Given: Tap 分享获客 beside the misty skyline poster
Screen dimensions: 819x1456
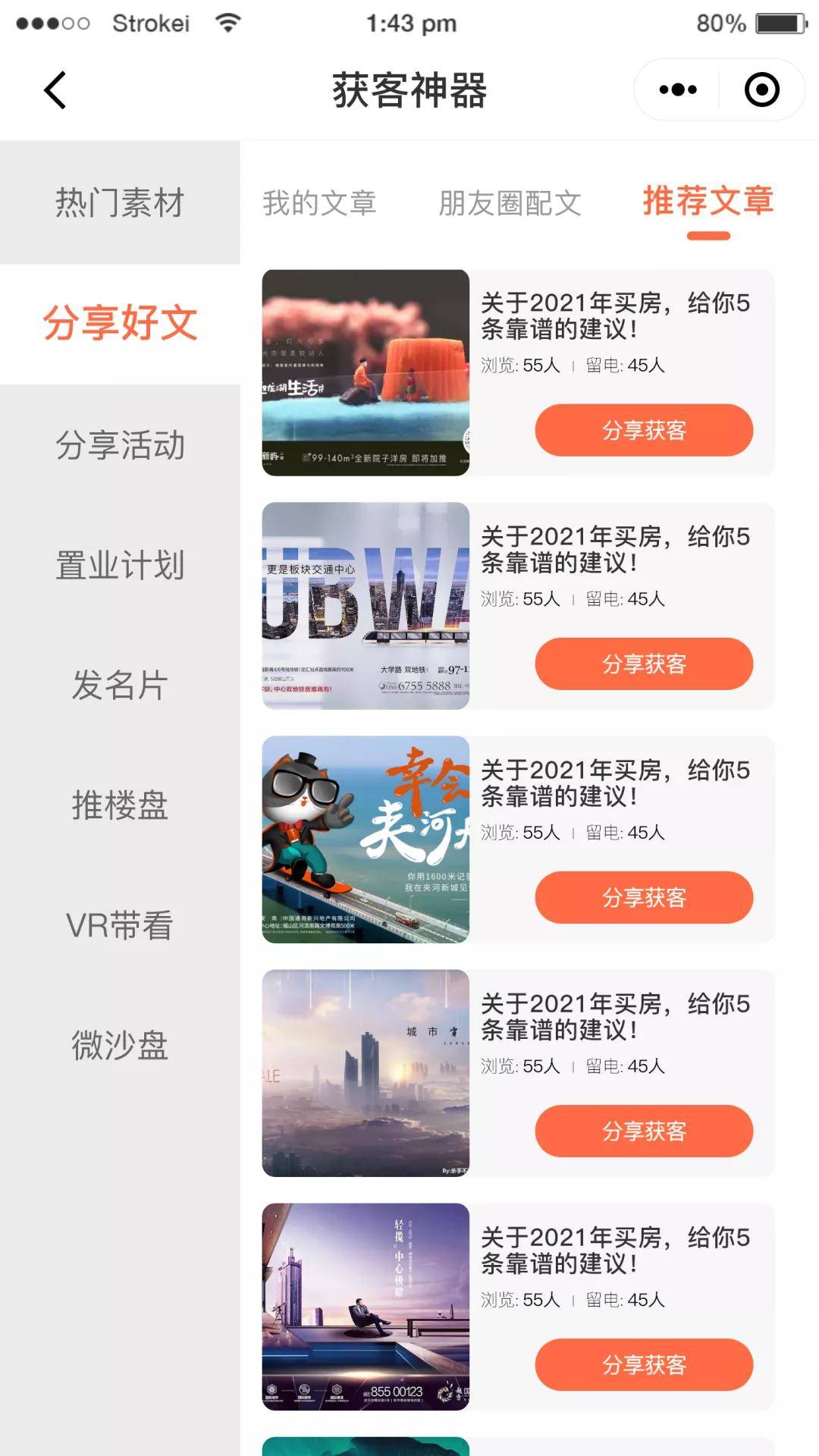Looking at the screenshot, I should coord(644,1131).
